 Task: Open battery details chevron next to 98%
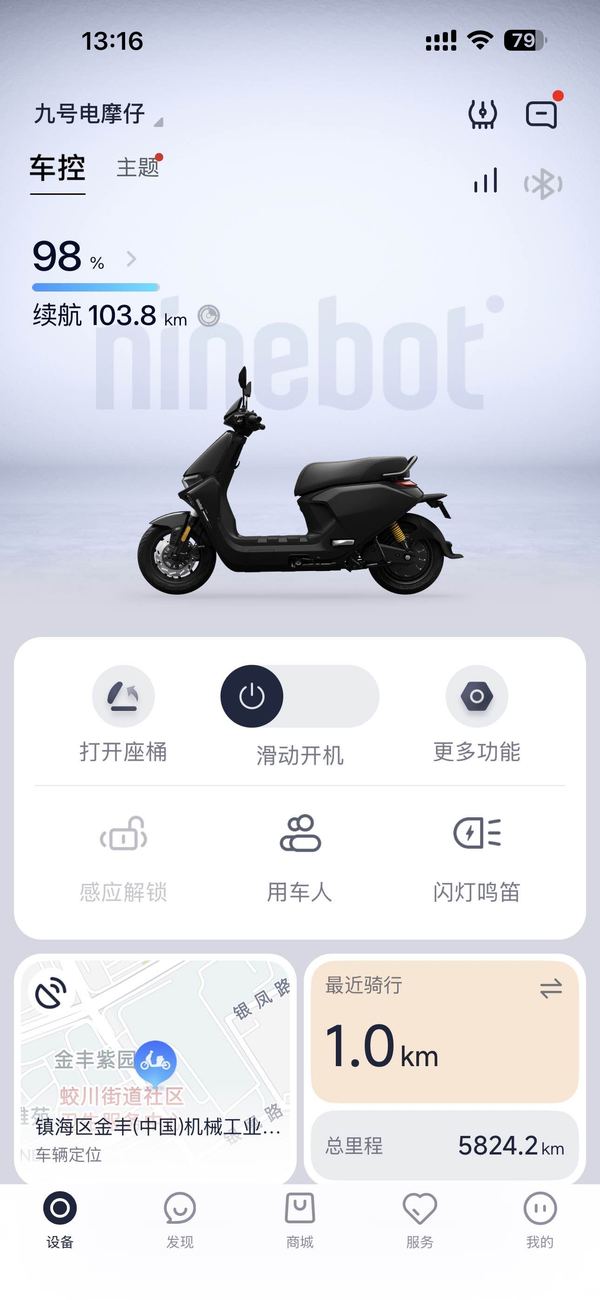click(131, 259)
